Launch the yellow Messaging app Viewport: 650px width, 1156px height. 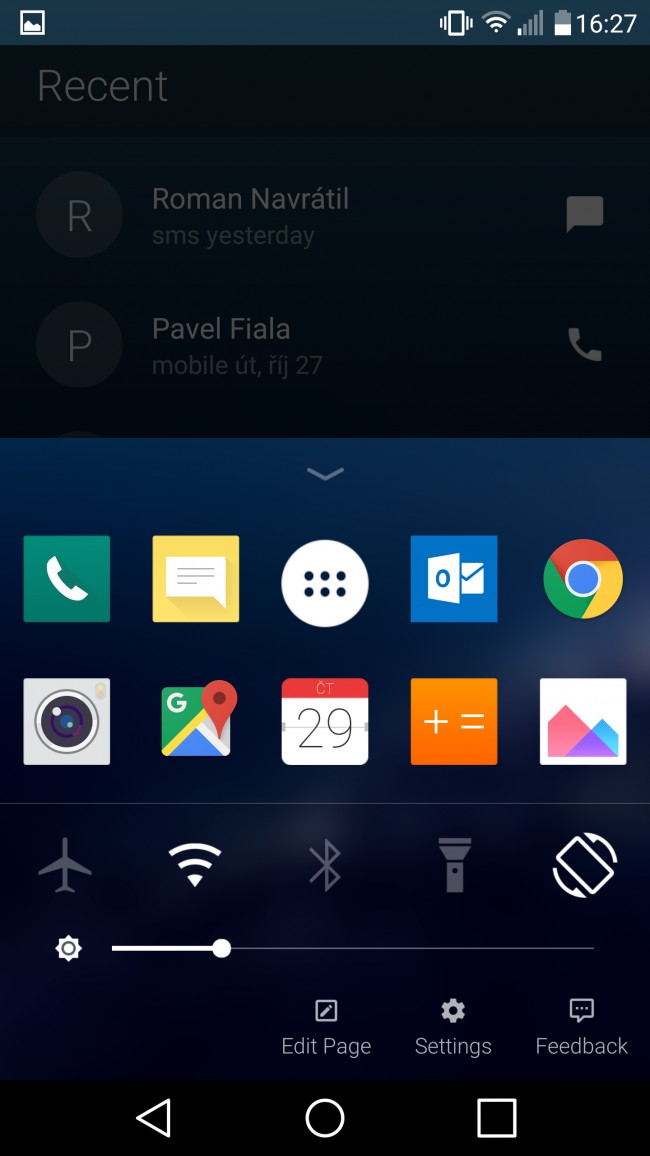(x=195, y=579)
